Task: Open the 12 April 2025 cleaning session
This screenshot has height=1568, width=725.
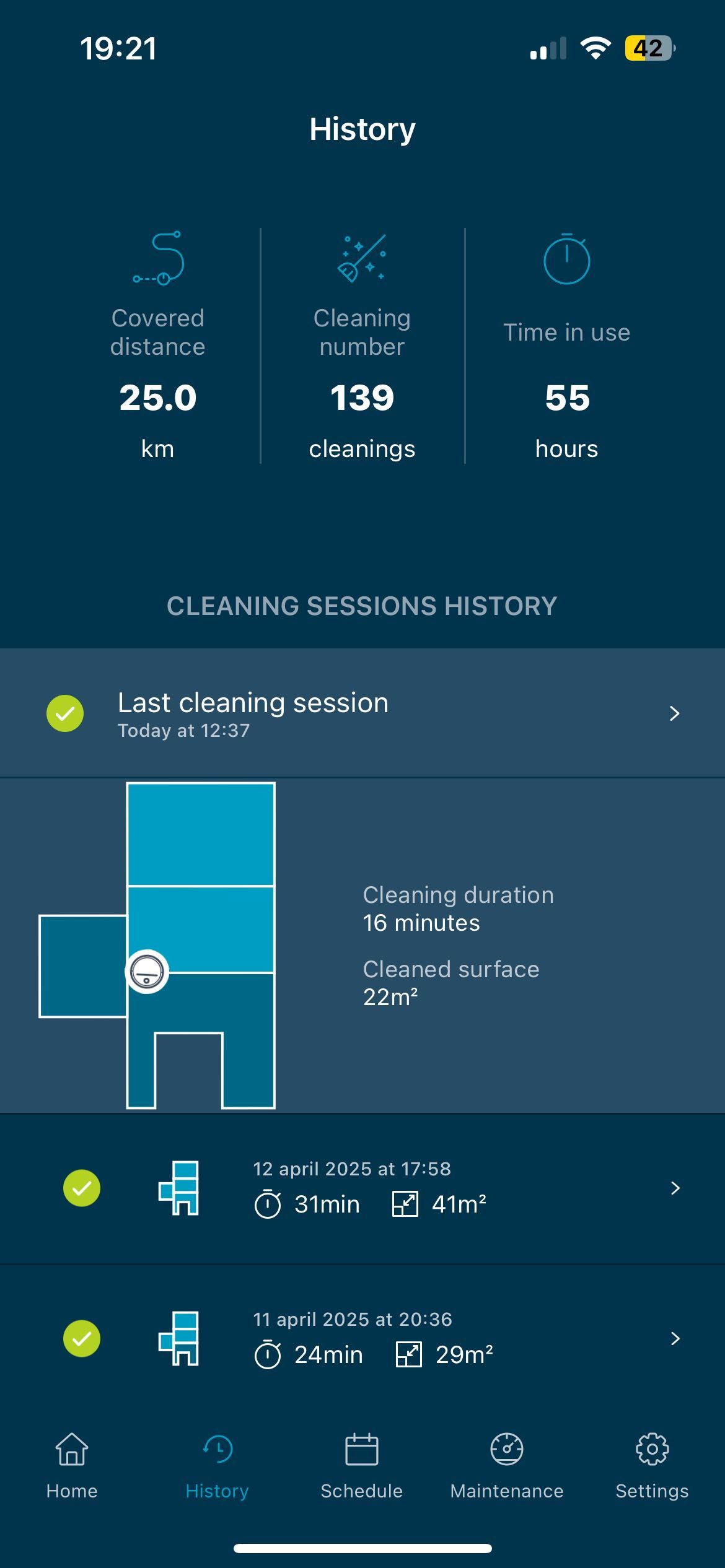Action: pos(362,1188)
